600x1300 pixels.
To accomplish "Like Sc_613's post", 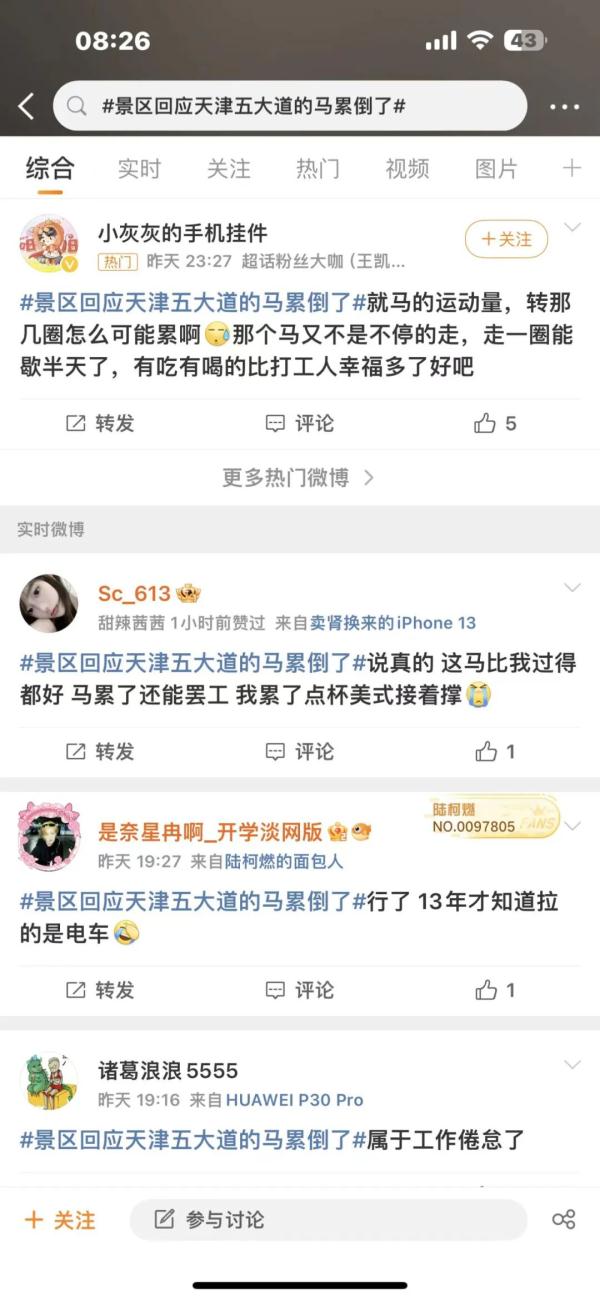I will click(495, 751).
